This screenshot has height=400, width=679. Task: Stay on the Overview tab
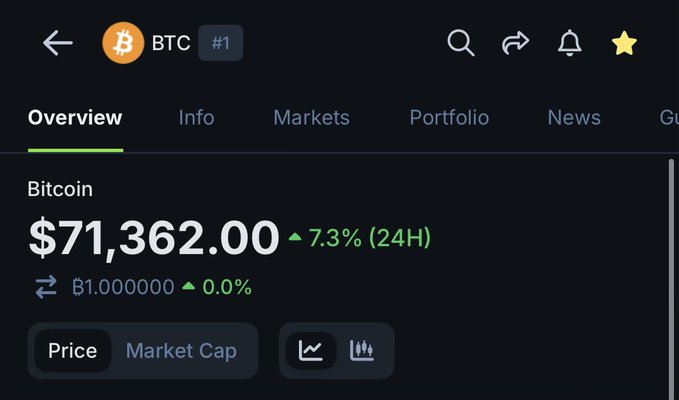click(x=75, y=117)
